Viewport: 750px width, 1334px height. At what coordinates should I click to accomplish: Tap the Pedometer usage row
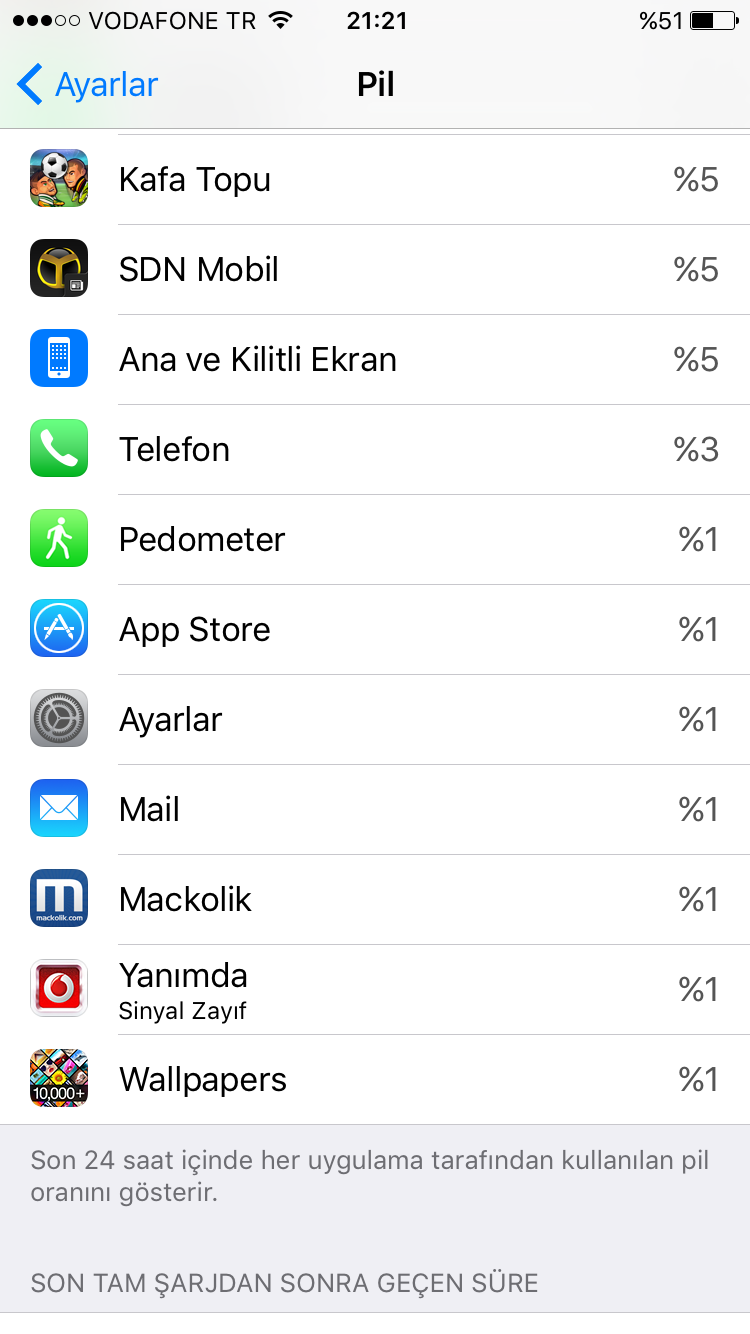pos(375,540)
